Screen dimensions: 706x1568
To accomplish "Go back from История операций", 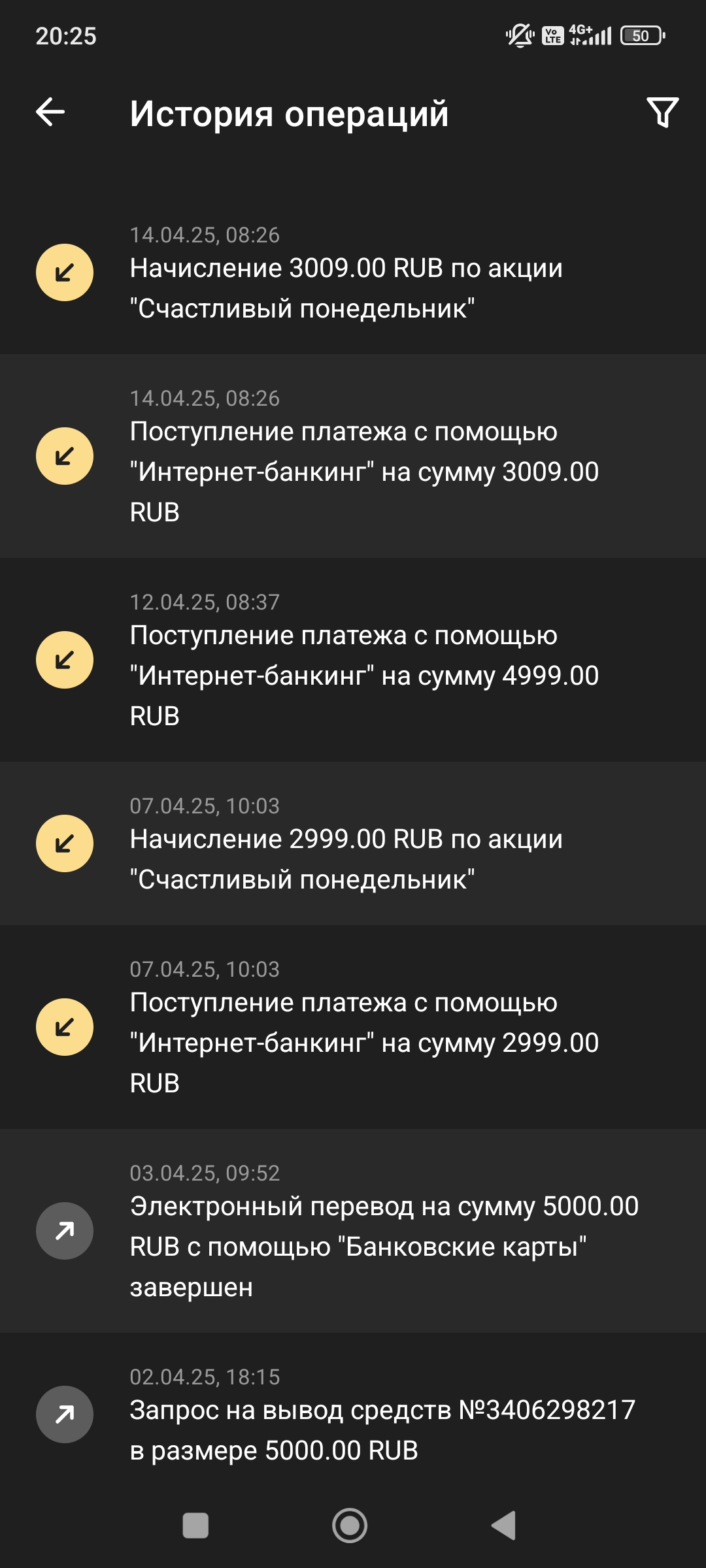I will tap(50, 112).
